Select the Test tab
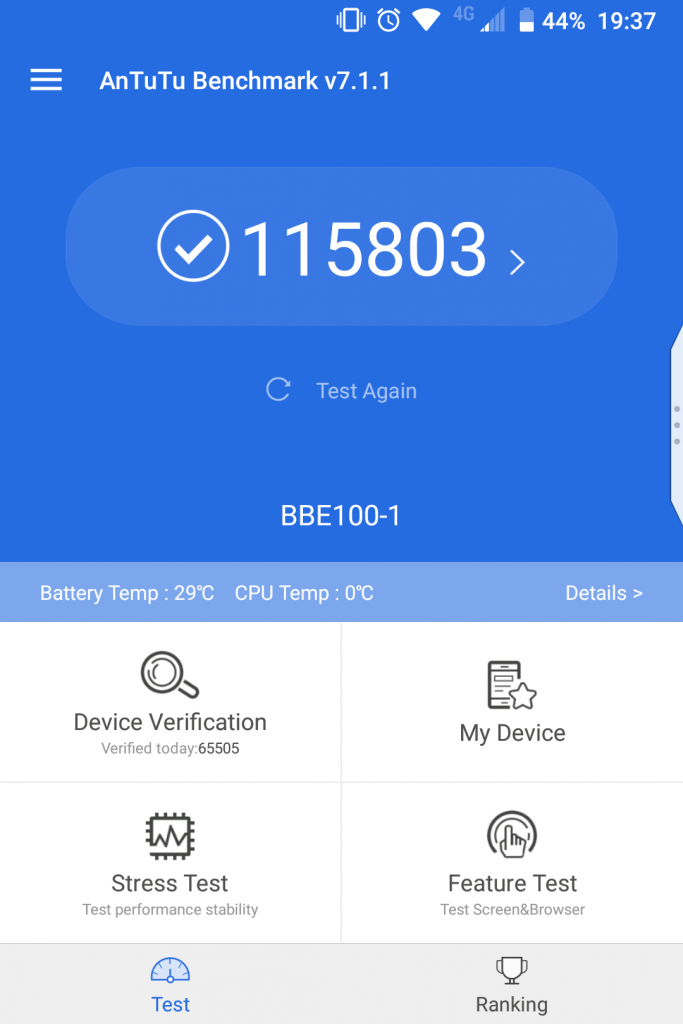683x1024 pixels. click(x=170, y=985)
